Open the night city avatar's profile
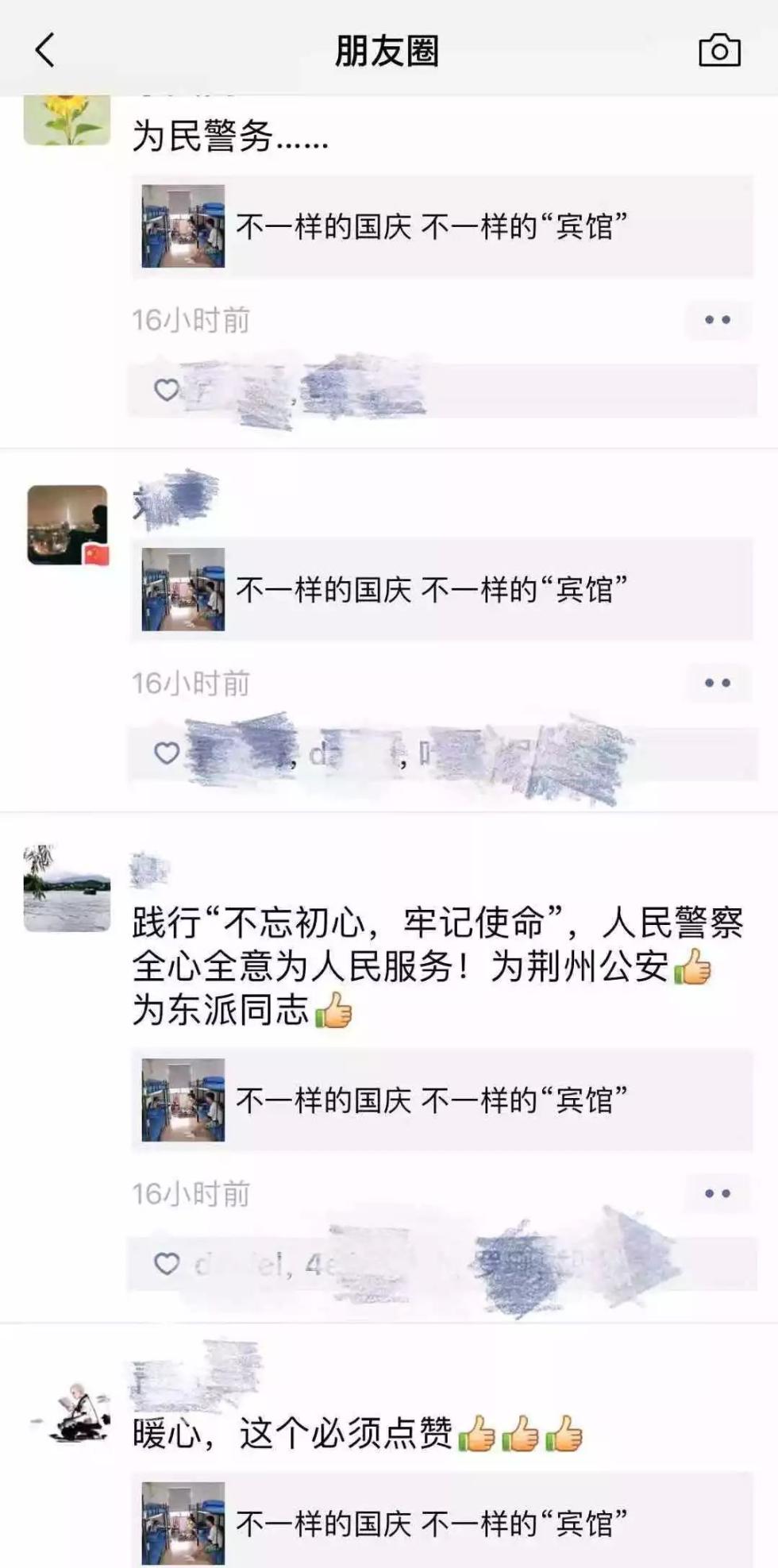 click(67, 525)
